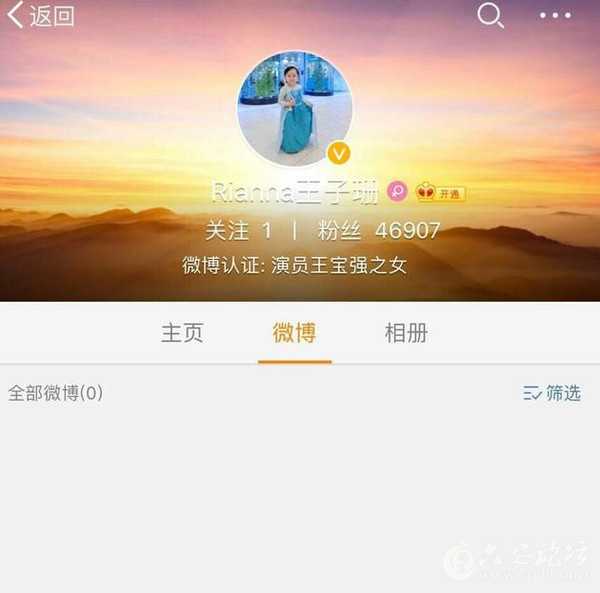Open the search magnifier icon

click(490, 16)
